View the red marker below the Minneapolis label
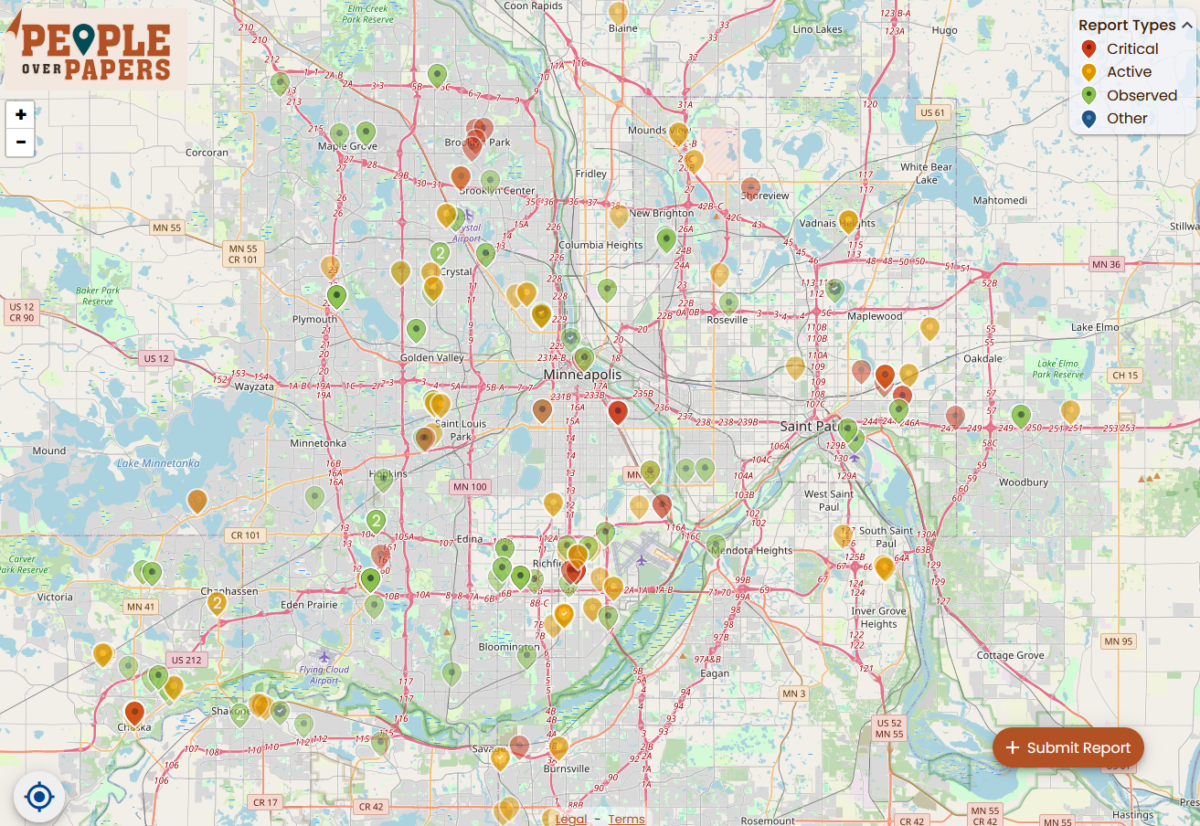 coord(617,410)
